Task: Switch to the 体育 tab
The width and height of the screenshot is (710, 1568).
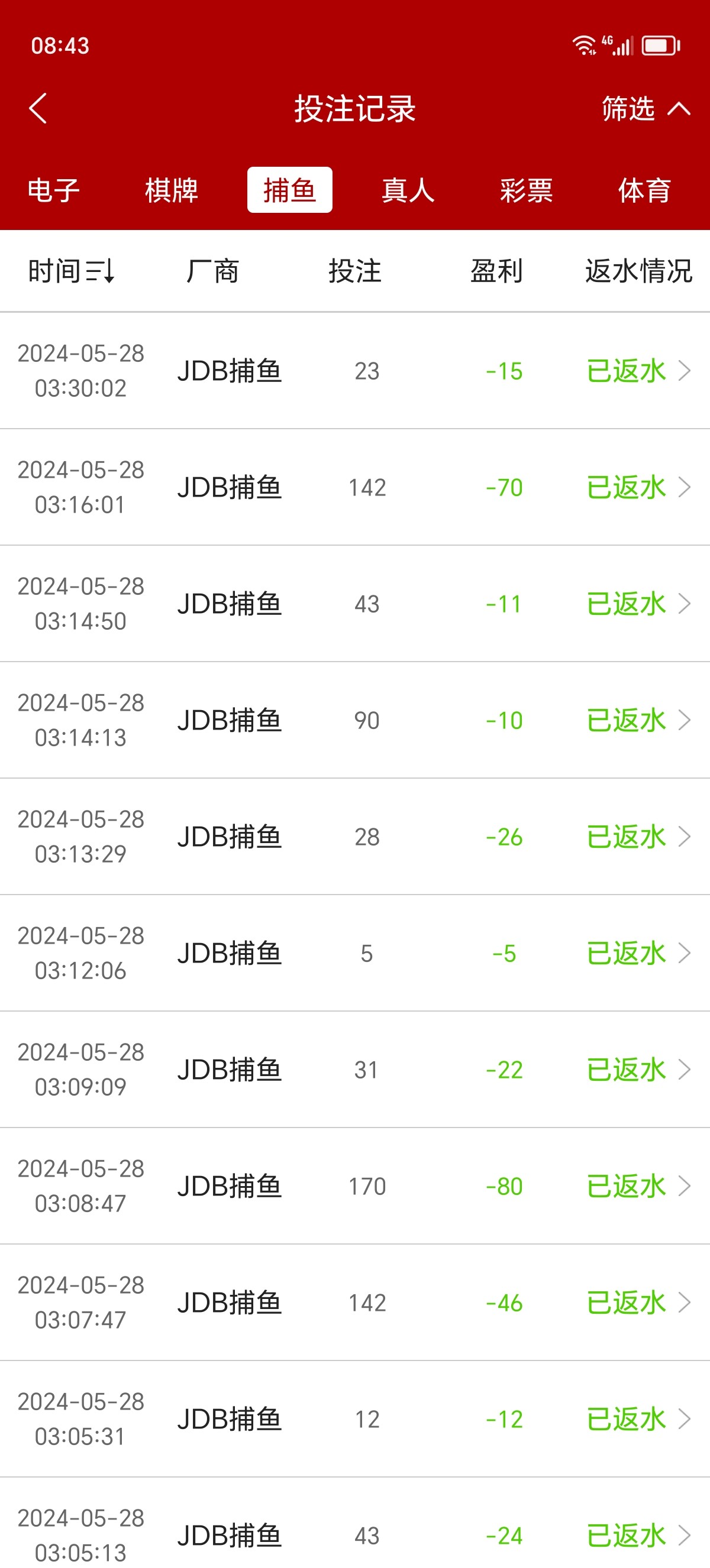Action: coord(644,190)
